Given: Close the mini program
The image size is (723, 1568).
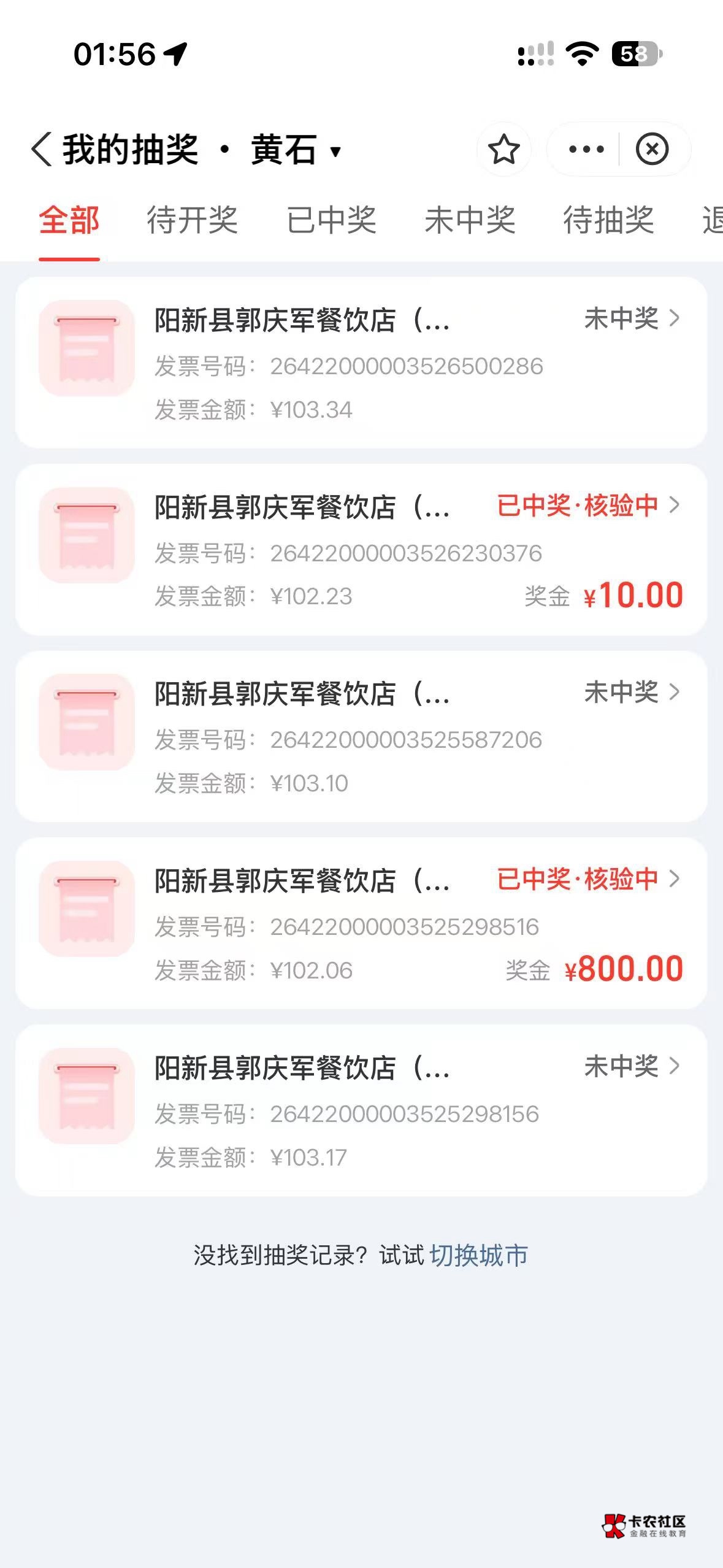Looking at the screenshot, I should [x=652, y=149].
